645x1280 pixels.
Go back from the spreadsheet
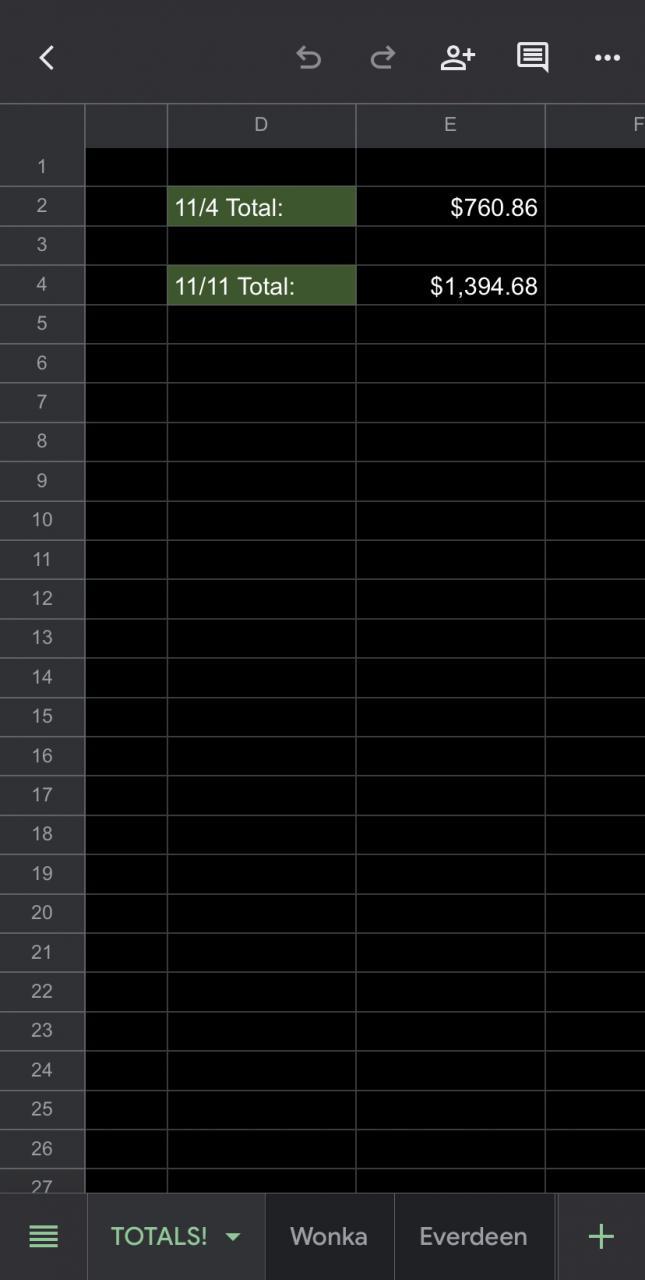46,58
